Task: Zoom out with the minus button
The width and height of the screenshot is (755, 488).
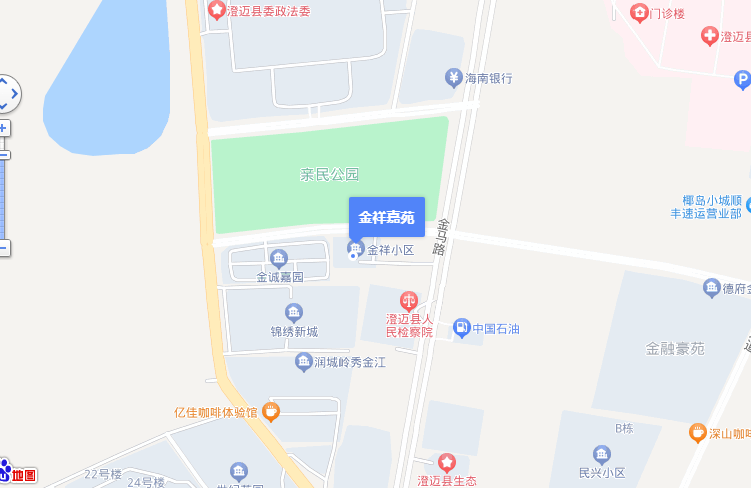Action: 4,247
